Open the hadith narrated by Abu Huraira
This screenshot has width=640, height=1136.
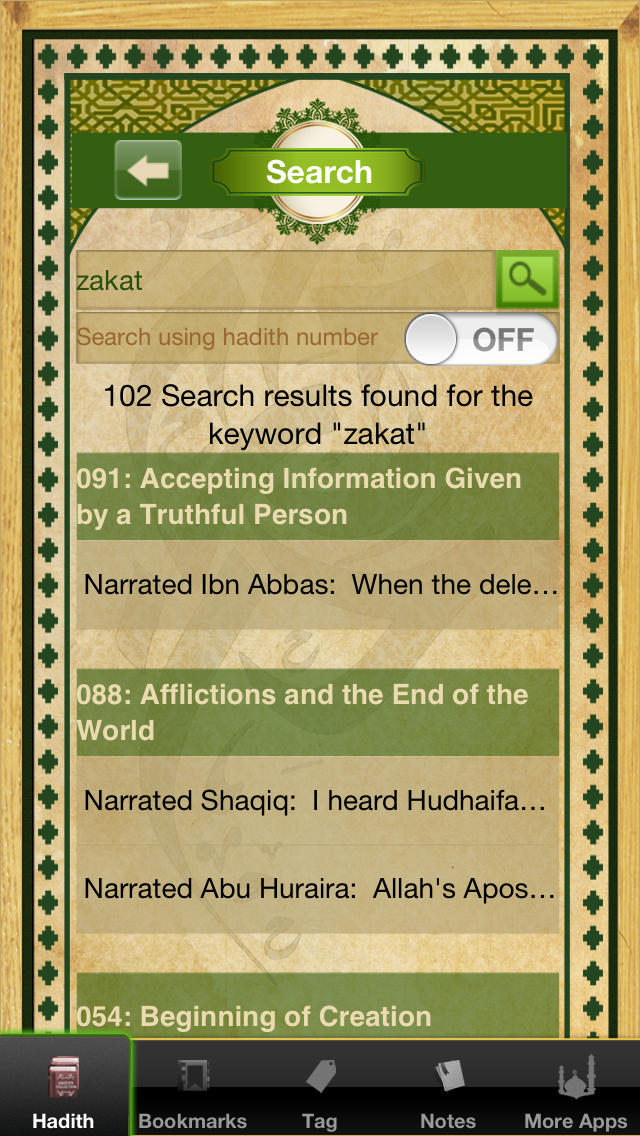(x=317, y=890)
